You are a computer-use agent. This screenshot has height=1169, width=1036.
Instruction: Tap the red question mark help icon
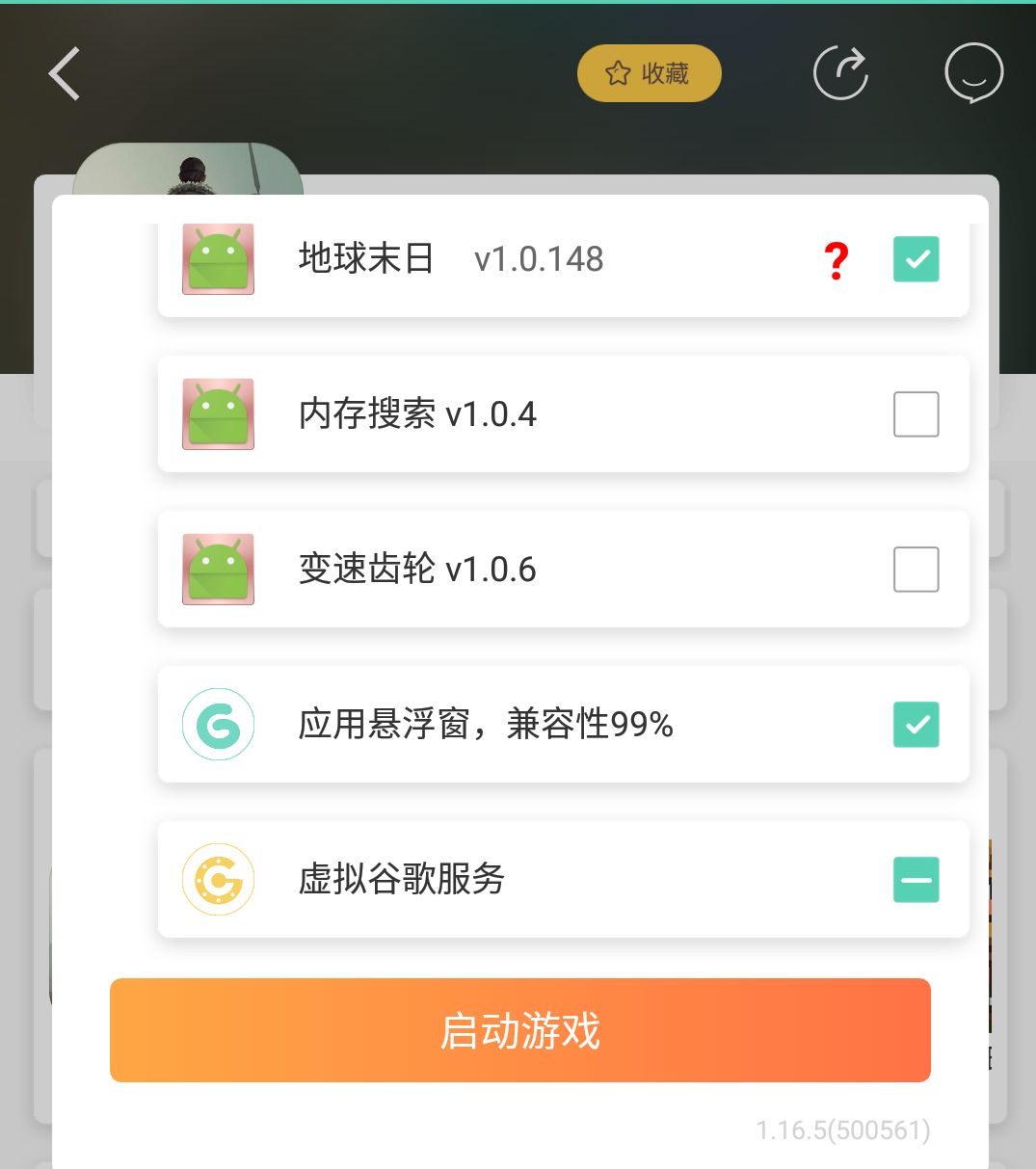(x=837, y=261)
